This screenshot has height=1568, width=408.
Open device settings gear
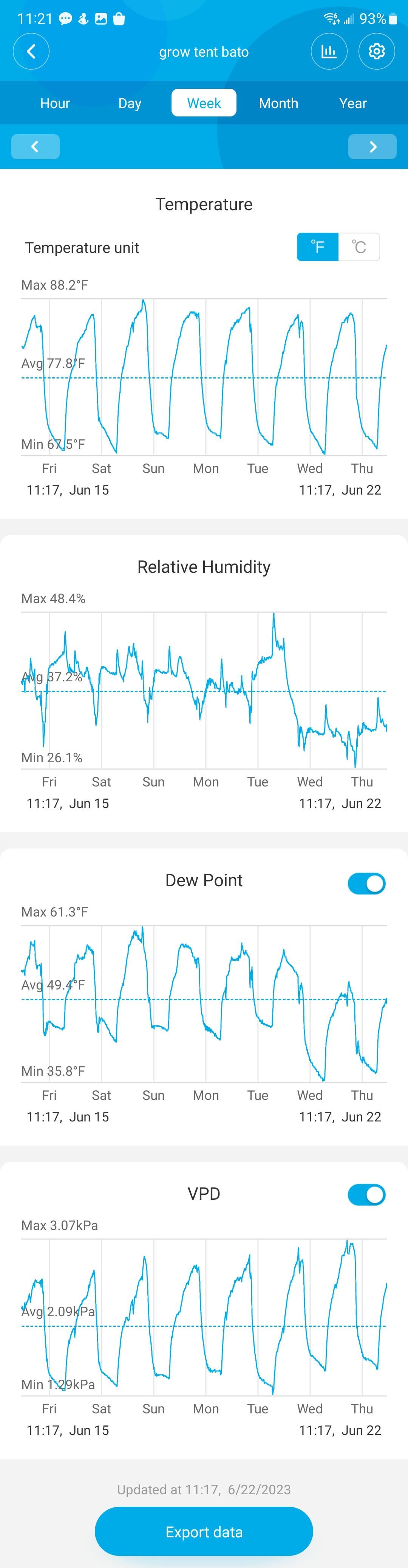(376, 52)
